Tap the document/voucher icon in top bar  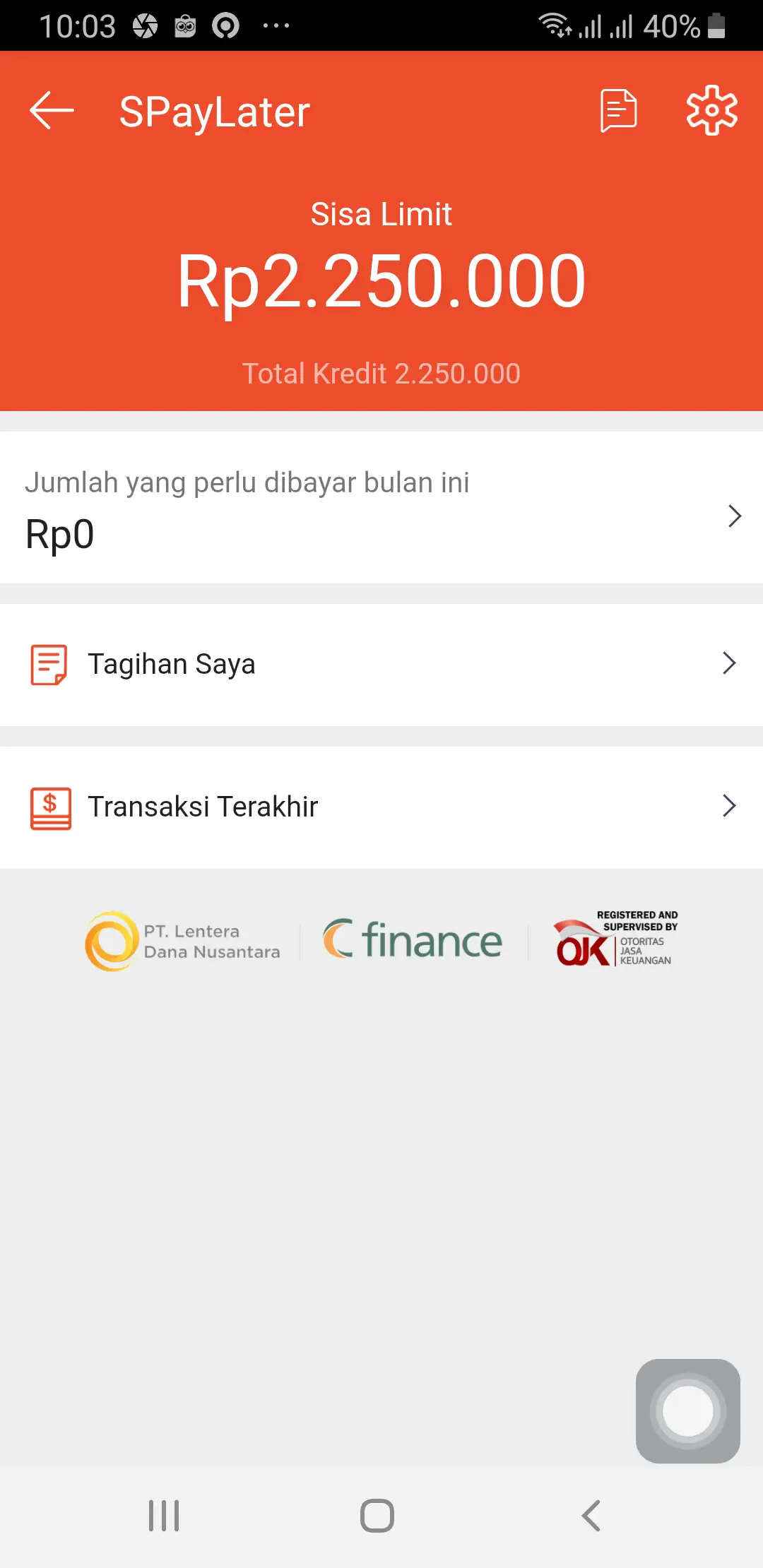pos(618,109)
